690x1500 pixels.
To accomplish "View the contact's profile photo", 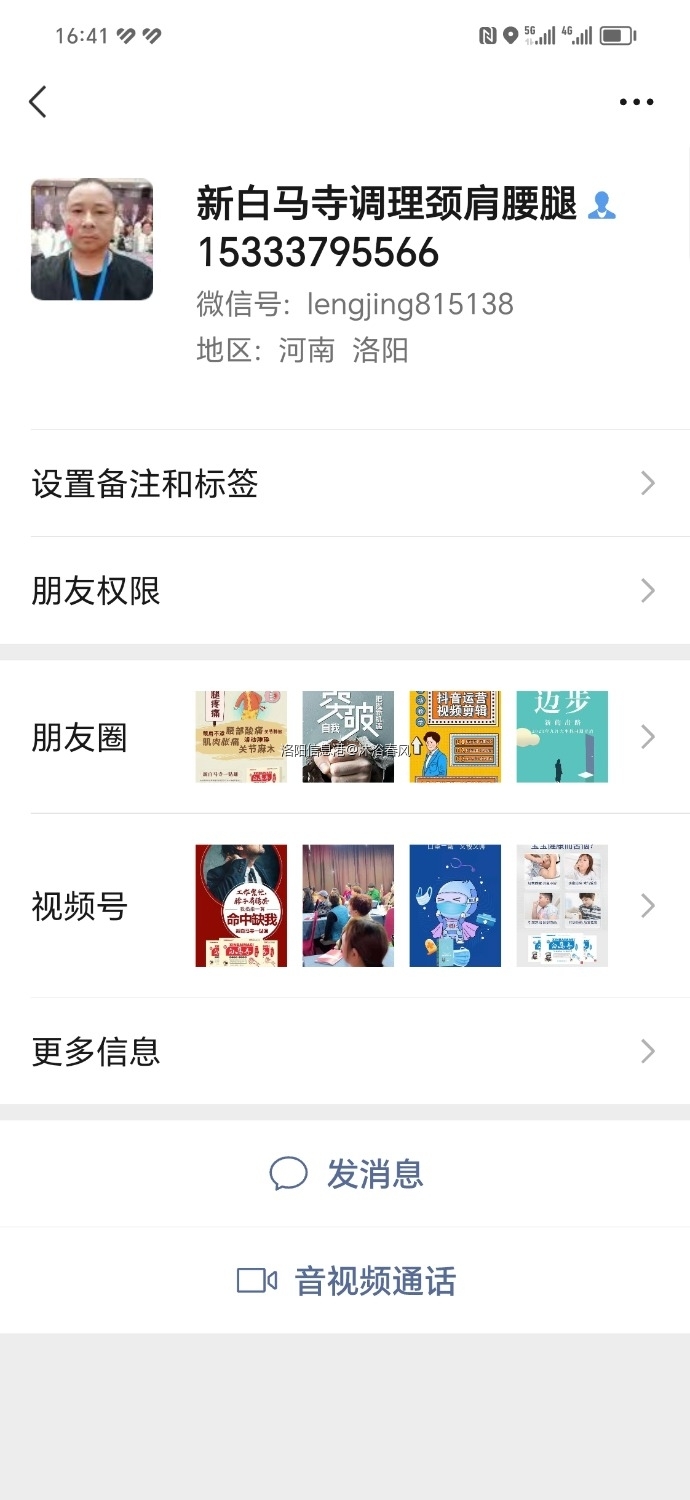I will coord(92,240).
